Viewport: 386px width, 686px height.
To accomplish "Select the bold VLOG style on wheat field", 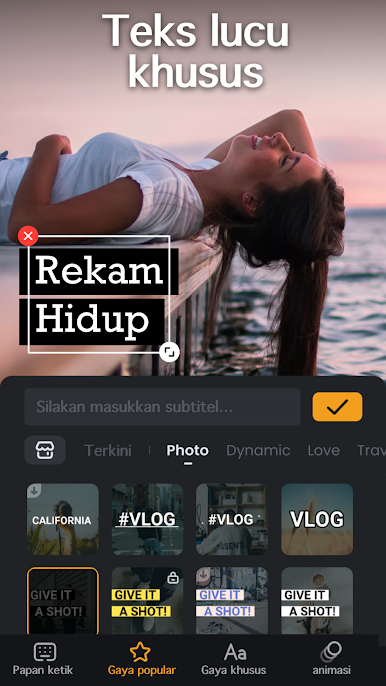I will [317, 519].
